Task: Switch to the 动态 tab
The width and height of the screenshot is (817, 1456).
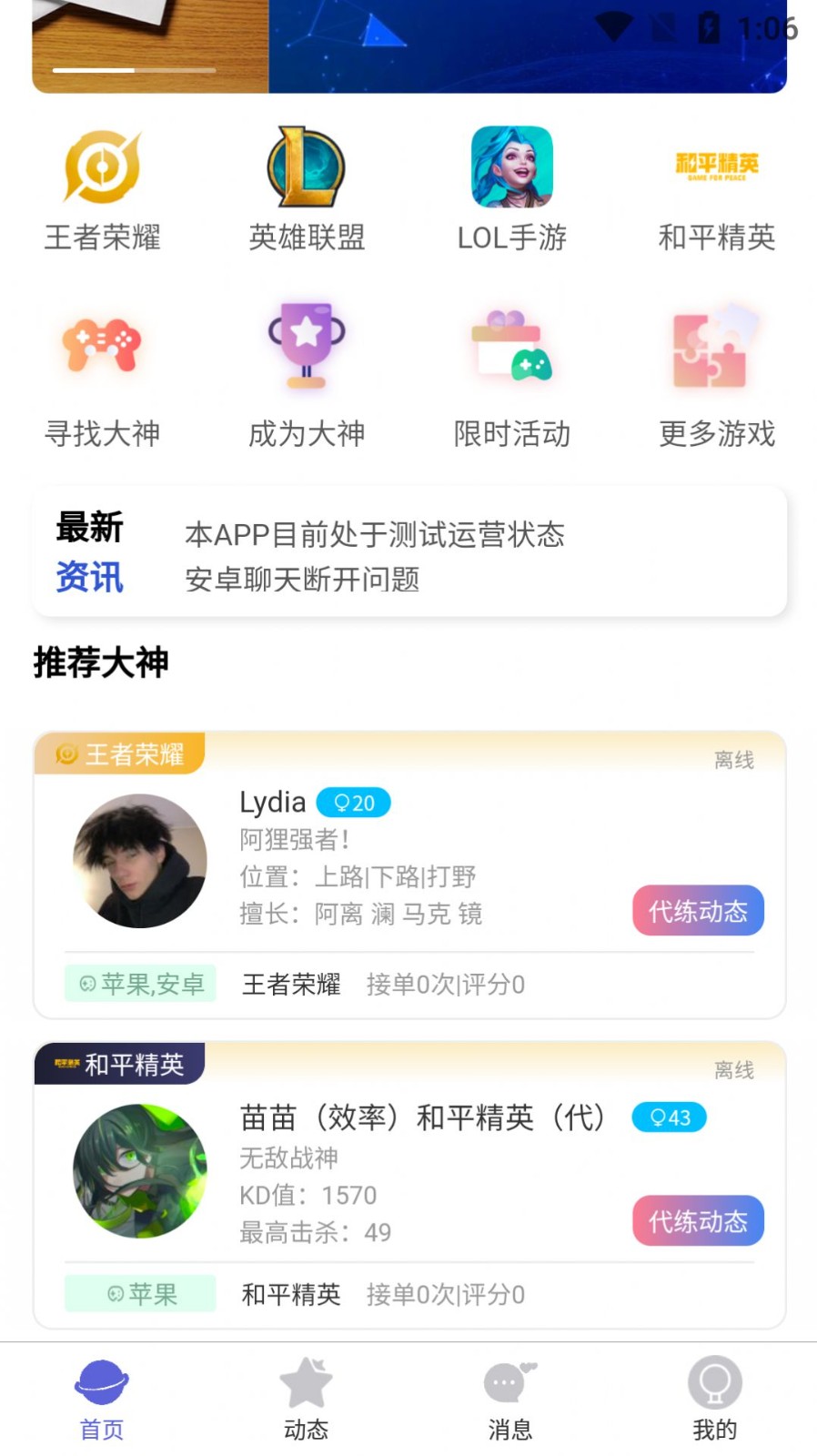Action: coord(306,1399)
